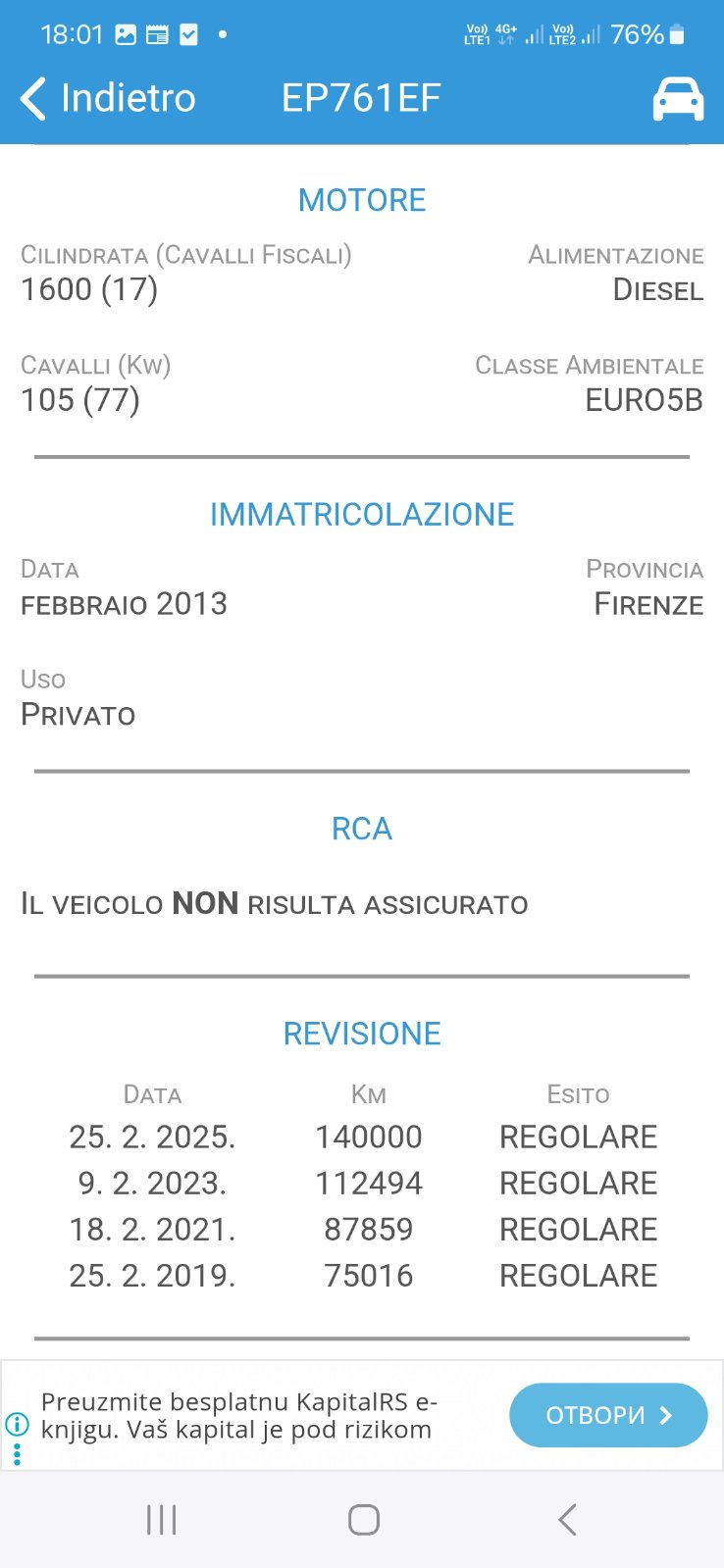
Task: Tap the system back arrow
Action: point(566,1520)
